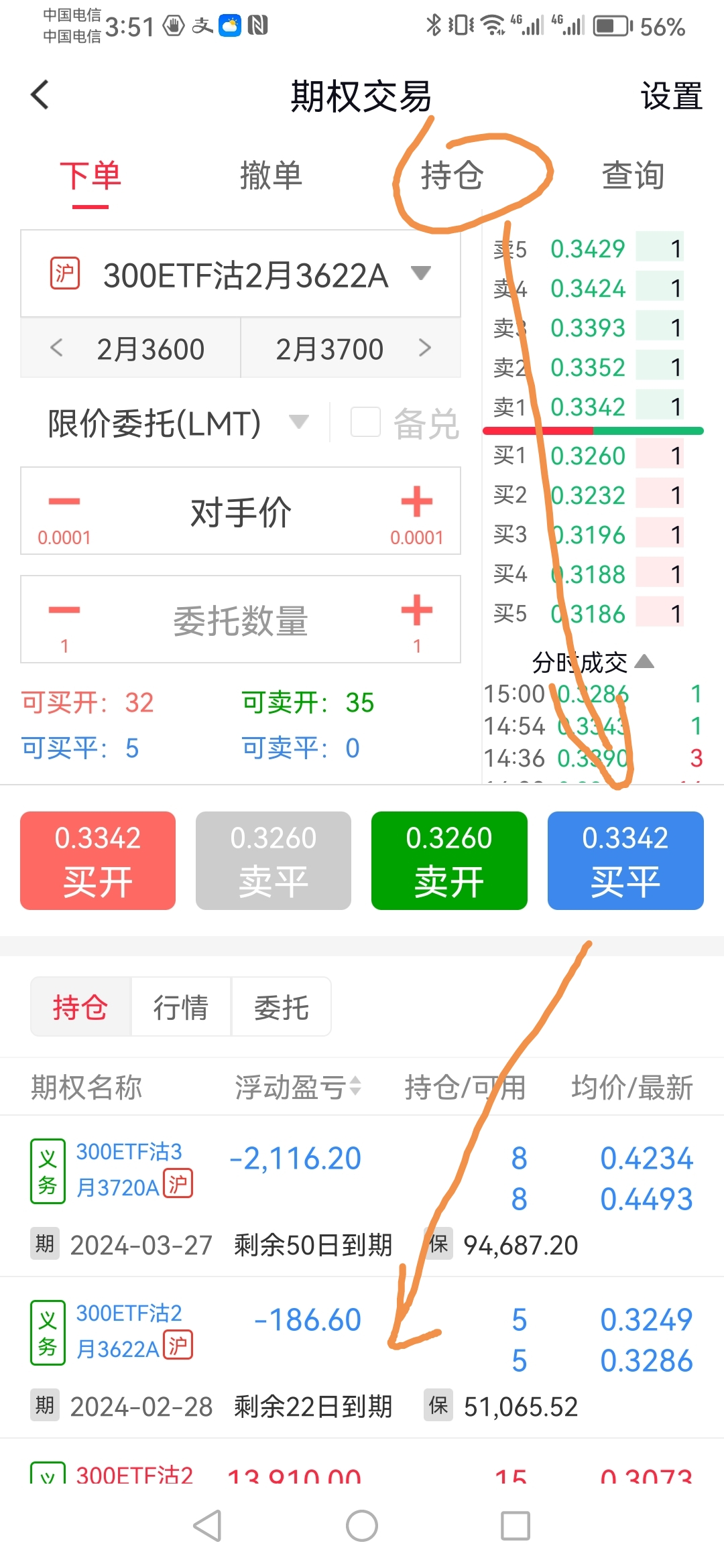Viewport: 724px width, 1568px height.
Task: Switch to the 行情 sub-tab
Action: point(181,1007)
